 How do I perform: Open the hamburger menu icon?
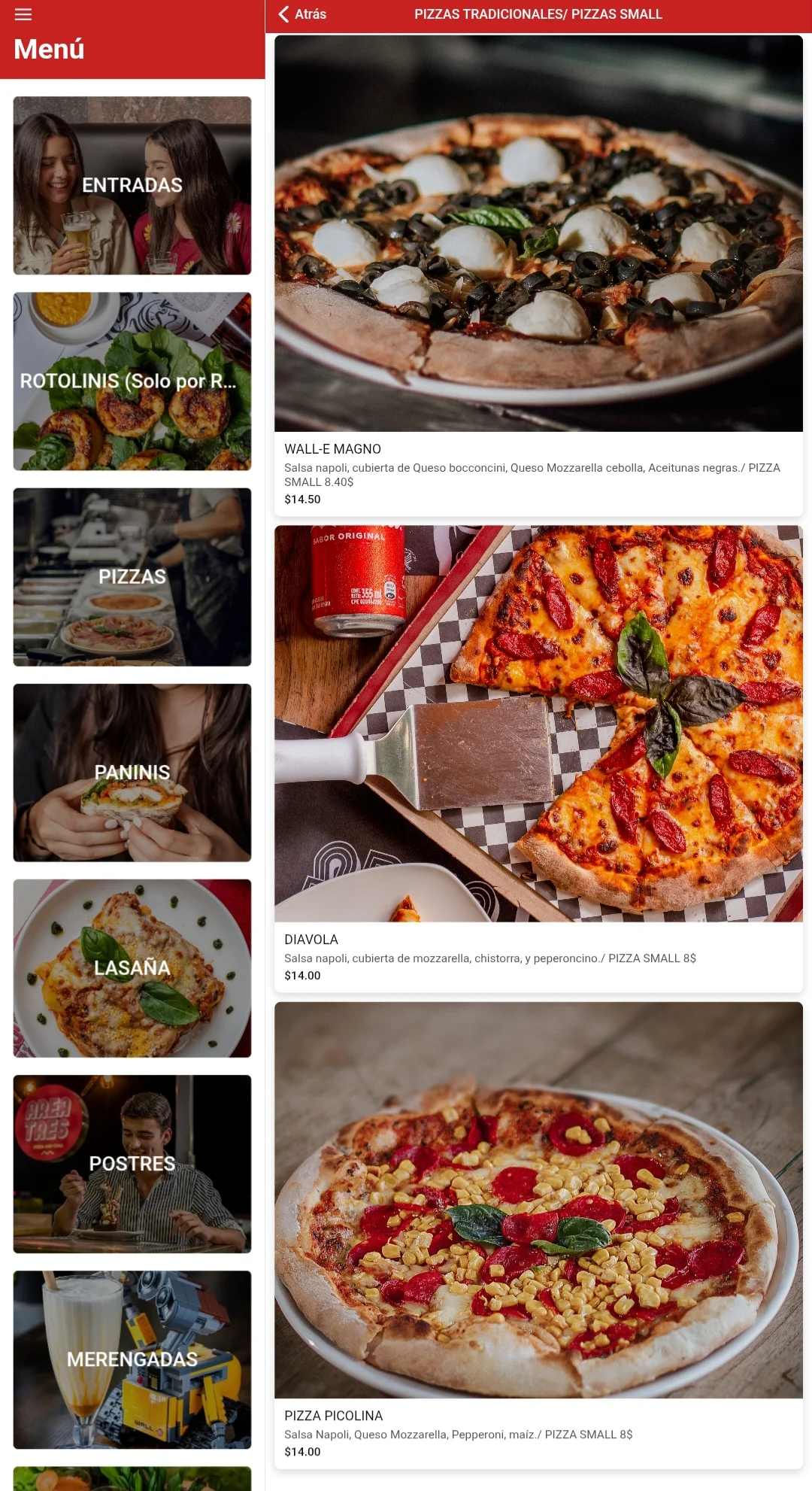click(x=23, y=14)
